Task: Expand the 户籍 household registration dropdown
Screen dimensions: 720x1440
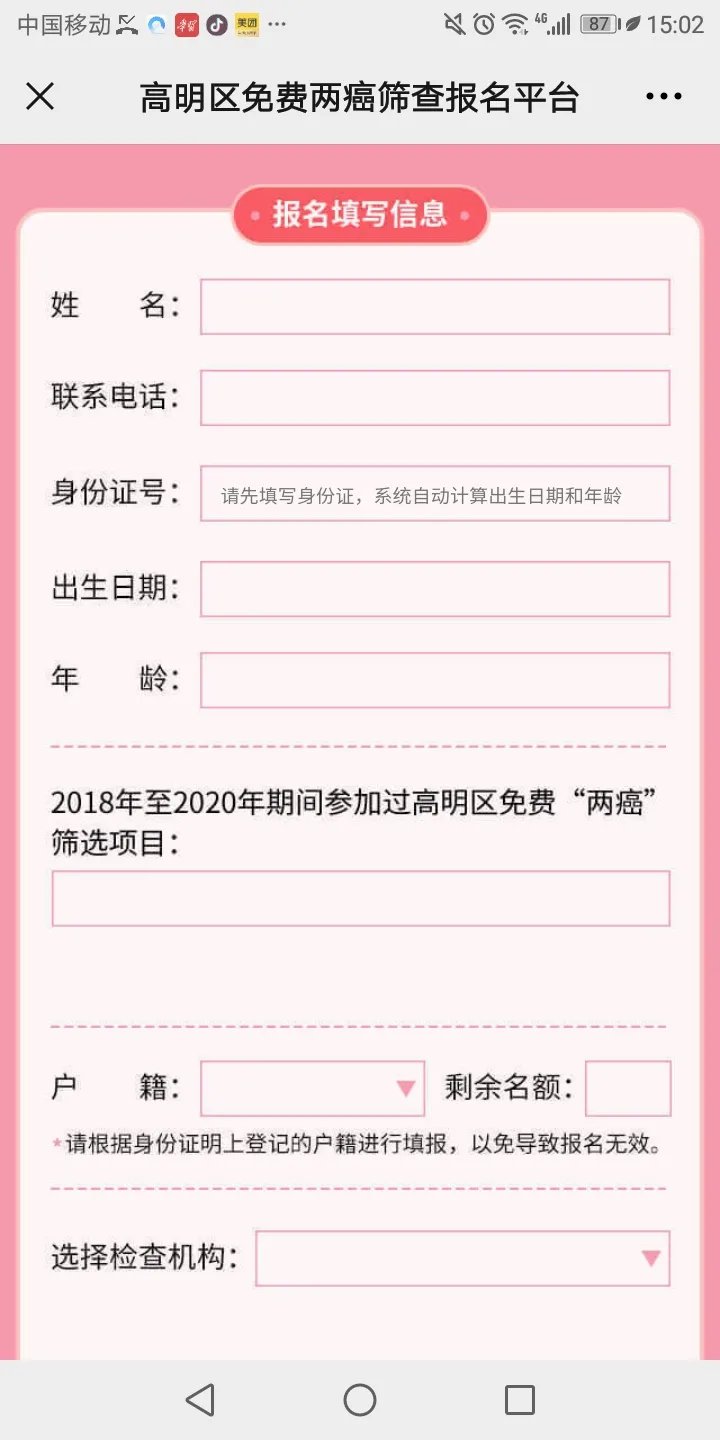Action: point(310,1088)
